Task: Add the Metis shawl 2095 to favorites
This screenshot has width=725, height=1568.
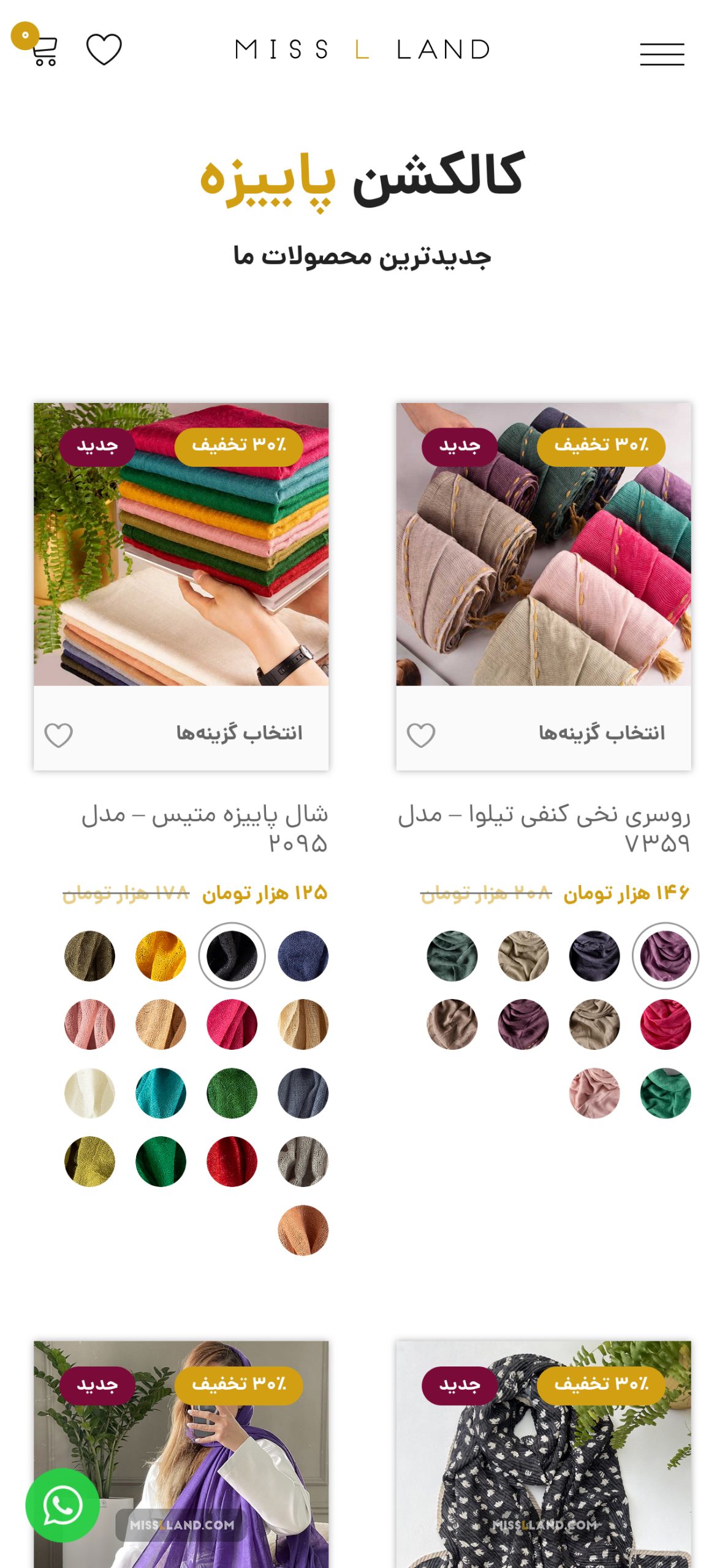Action: point(58,734)
